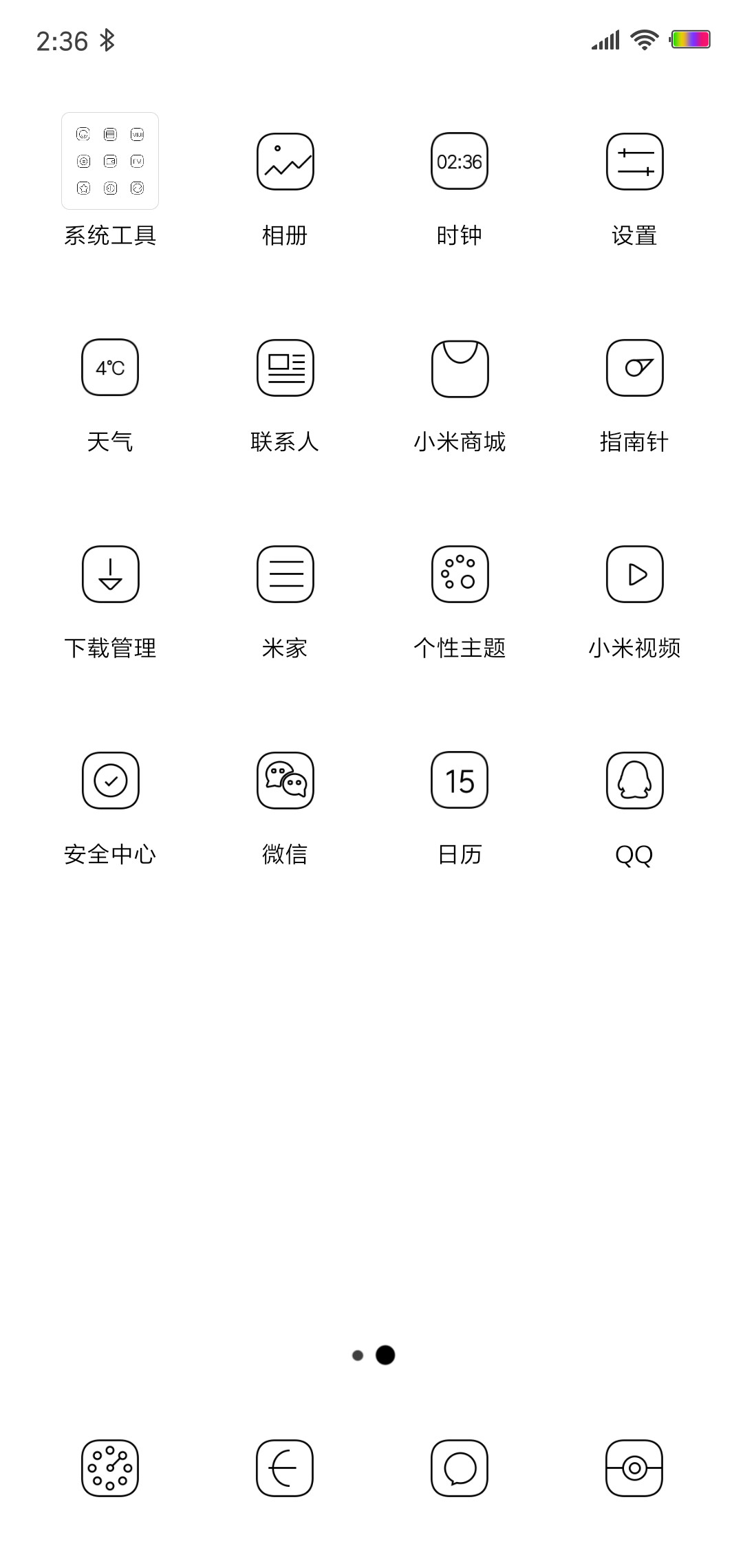Open 下载管理 download manager
Image resolution: width=743 pixels, height=1568 pixels.
tap(110, 574)
